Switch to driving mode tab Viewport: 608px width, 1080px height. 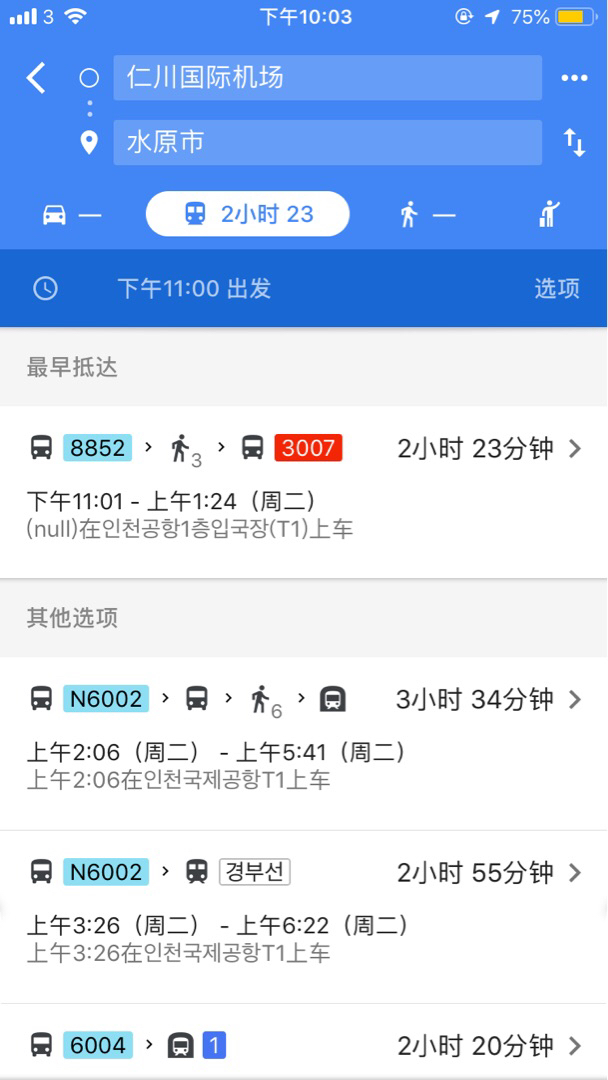[72, 214]
